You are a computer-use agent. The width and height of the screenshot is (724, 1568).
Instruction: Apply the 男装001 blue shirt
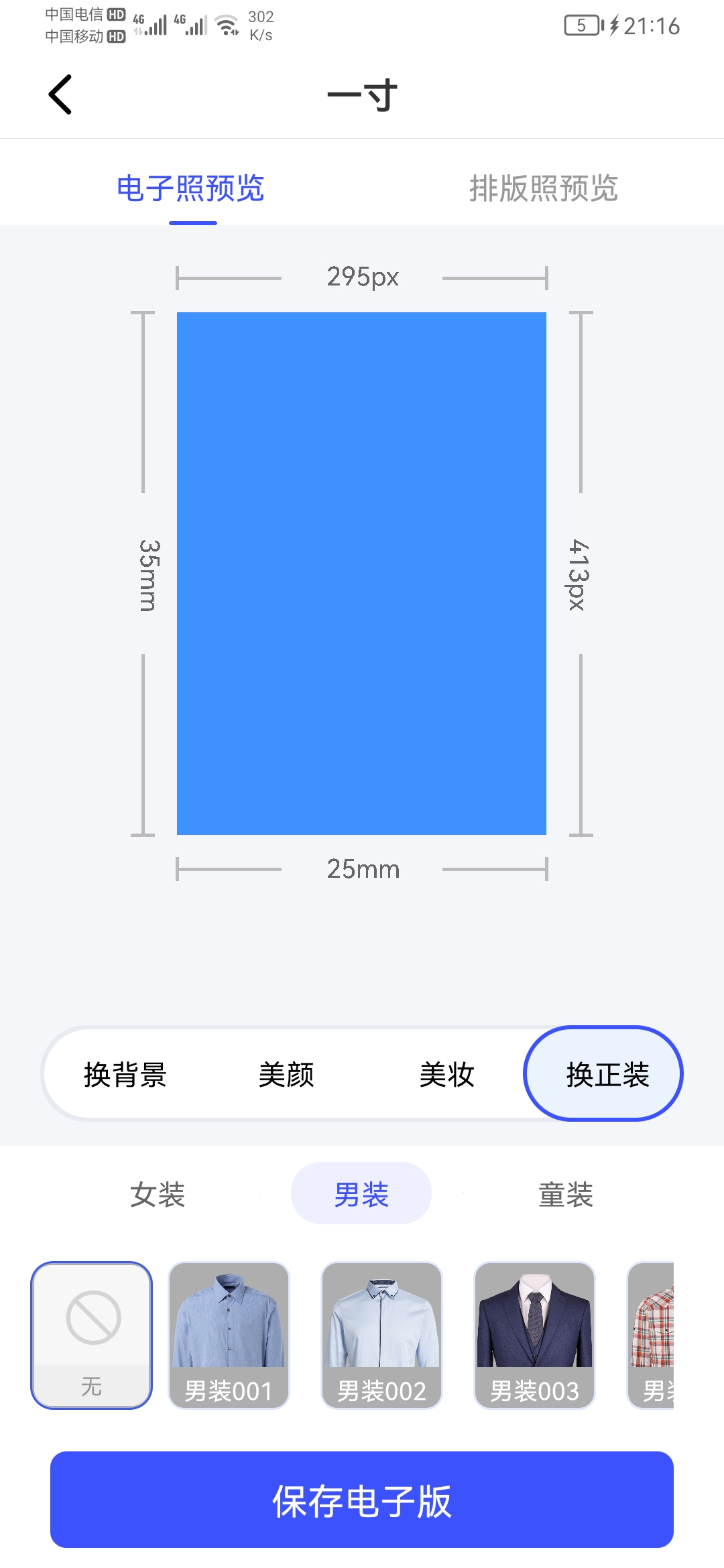[229, 1335]
